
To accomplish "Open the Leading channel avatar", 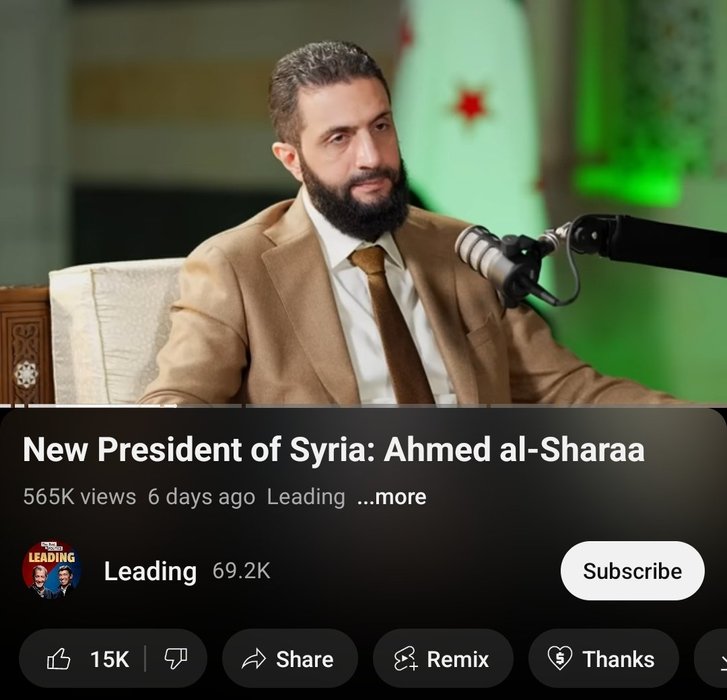I will point(51,571).
